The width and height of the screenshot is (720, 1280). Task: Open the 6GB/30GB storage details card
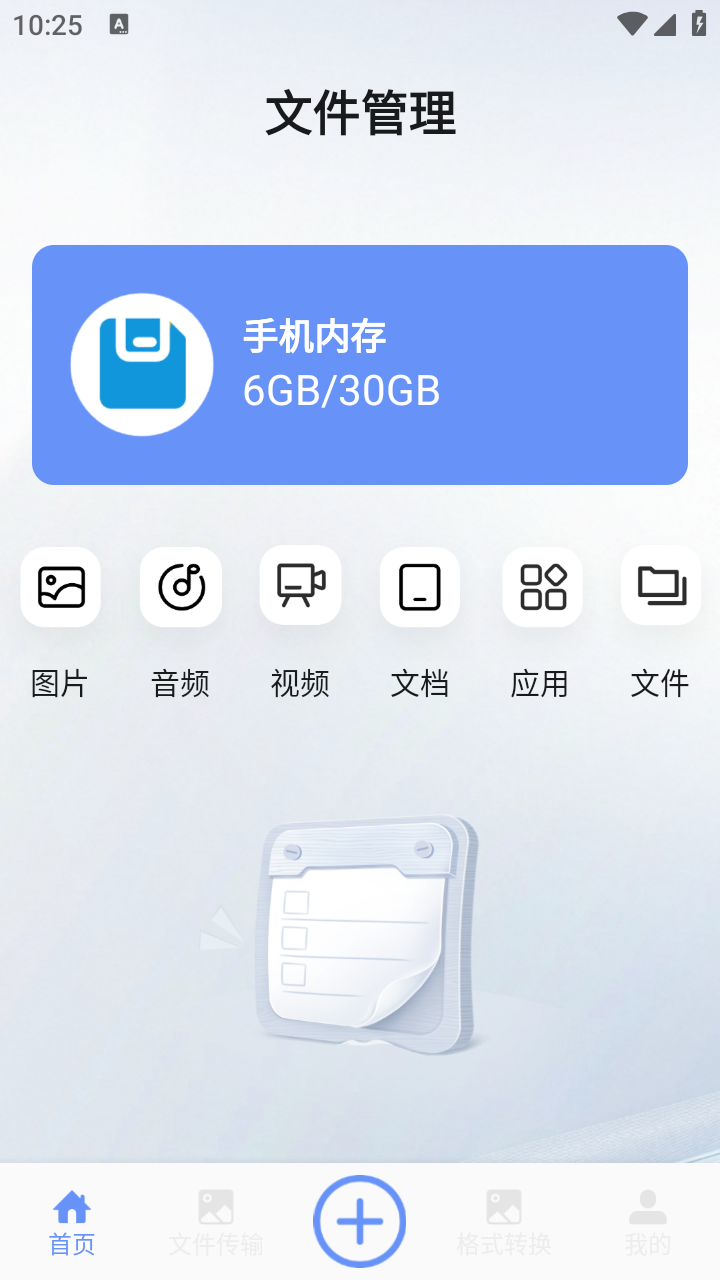coord(360,364)
